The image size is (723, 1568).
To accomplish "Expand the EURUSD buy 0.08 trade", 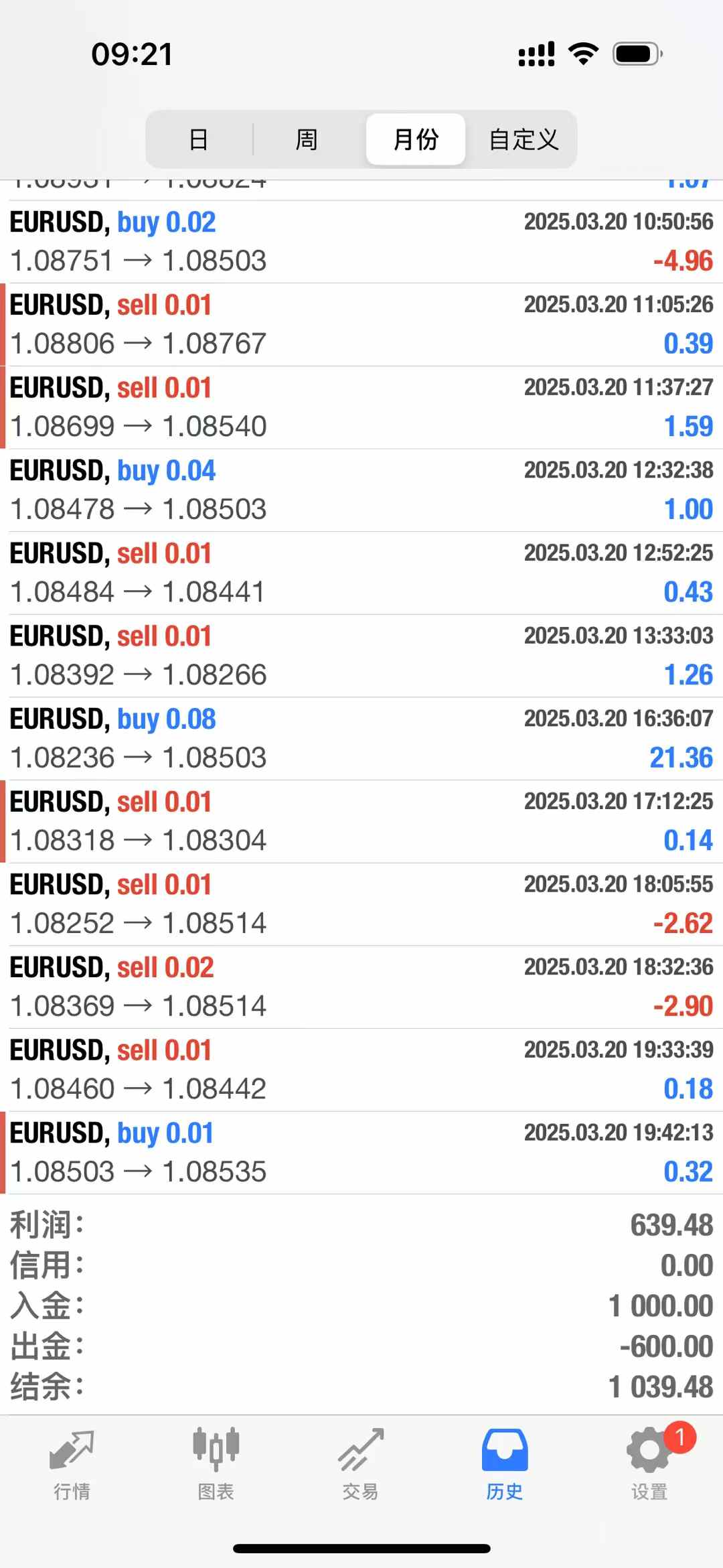I will tap(361, 739).
